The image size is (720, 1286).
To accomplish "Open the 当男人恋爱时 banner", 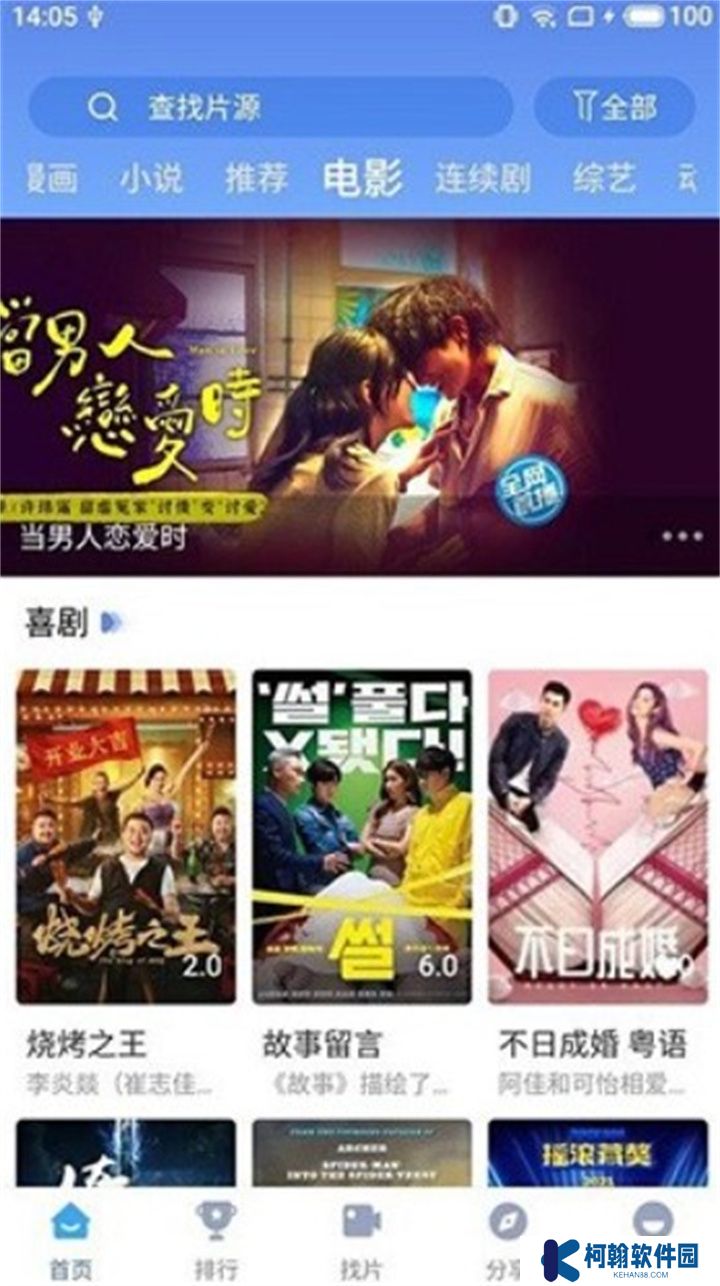I will pos(360,397).
